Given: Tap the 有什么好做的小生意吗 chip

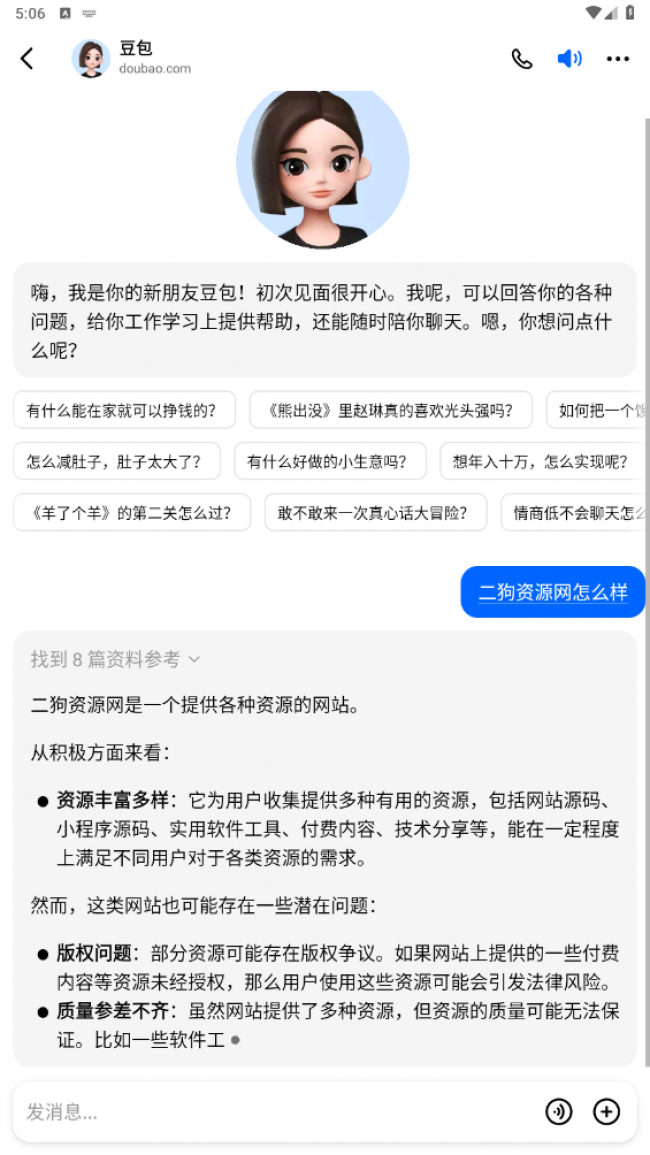Looking at the screenshot, I should (330, 461).
